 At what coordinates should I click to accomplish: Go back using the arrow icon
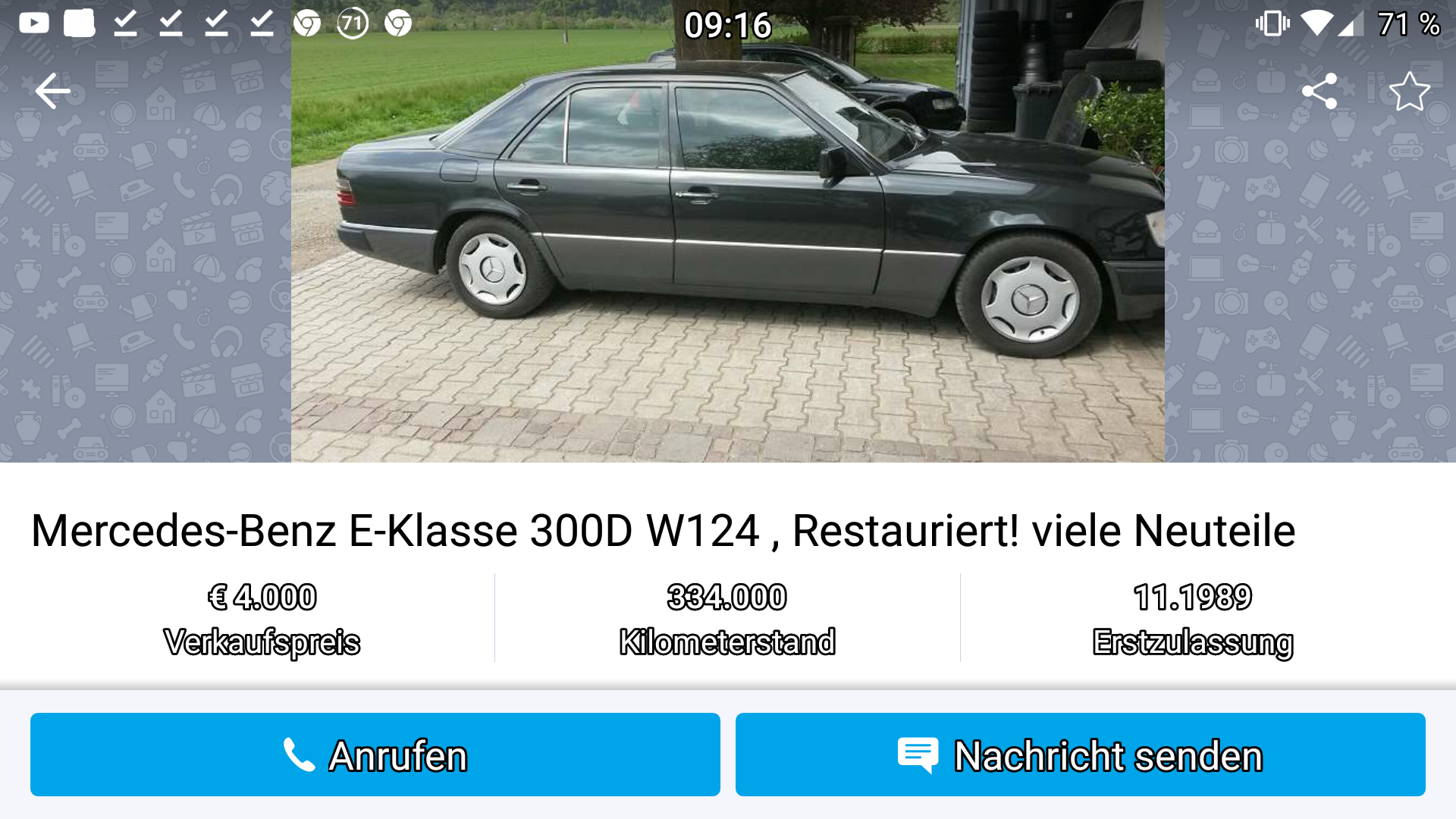coord(52,91)
